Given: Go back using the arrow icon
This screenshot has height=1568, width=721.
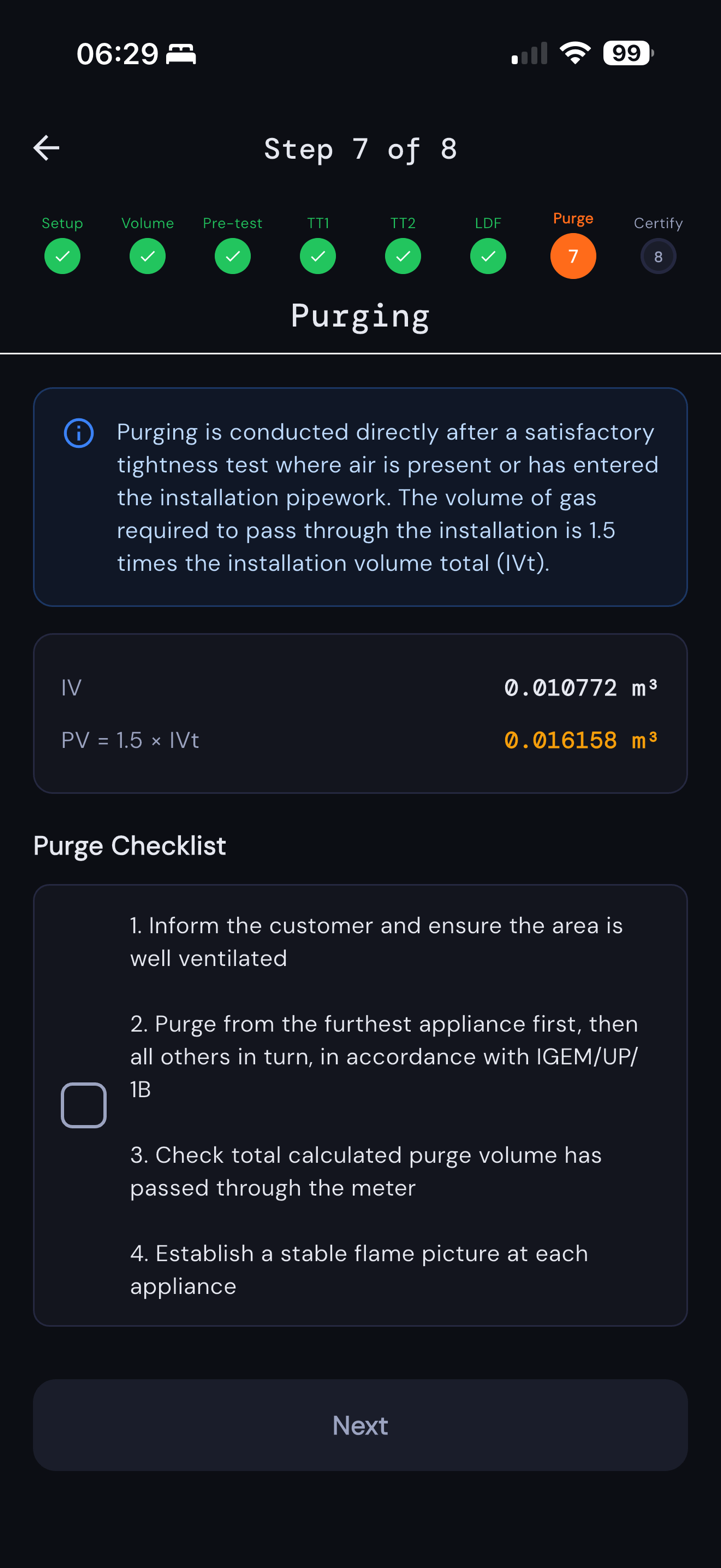Looking at the screenshot, I should click(x=46, y=149).
